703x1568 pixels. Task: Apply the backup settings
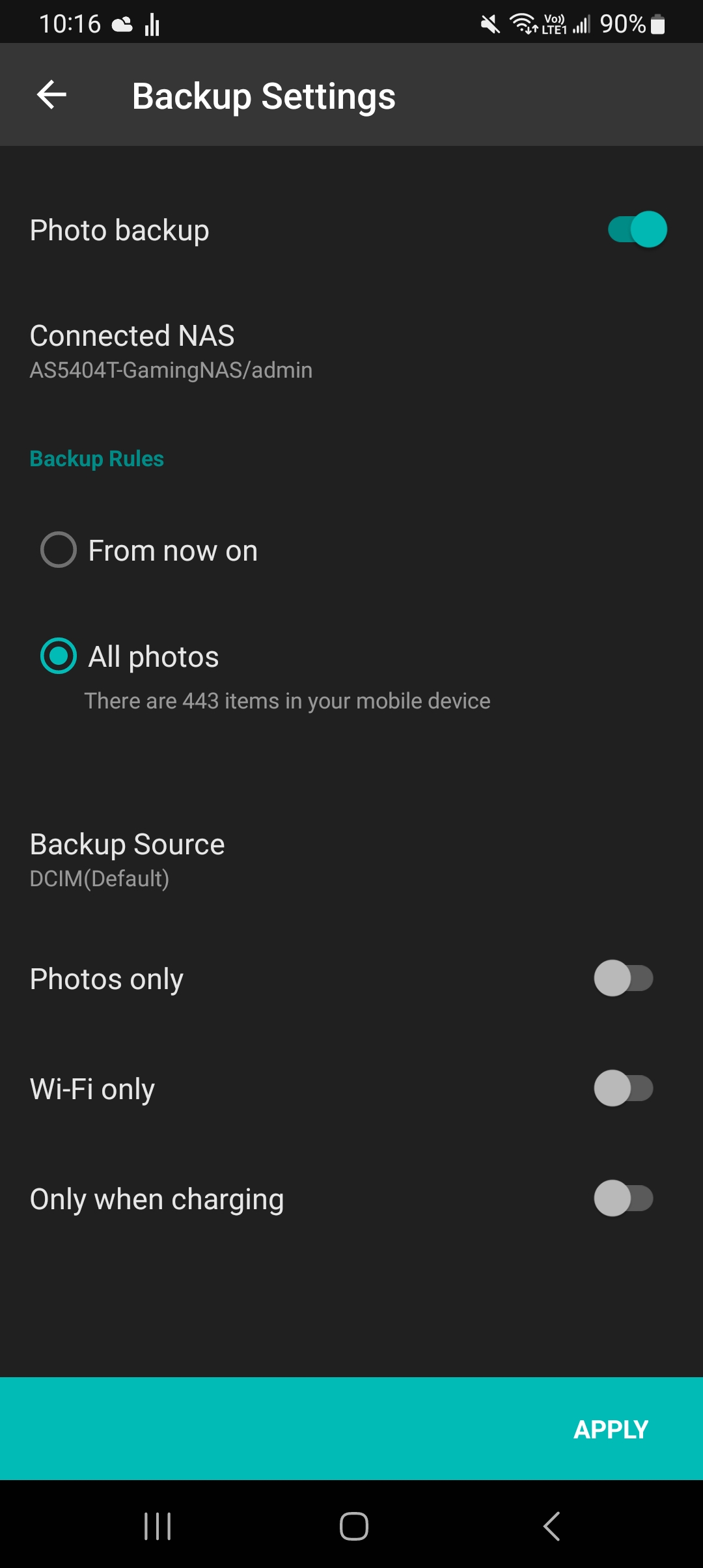click(610, 1429)
